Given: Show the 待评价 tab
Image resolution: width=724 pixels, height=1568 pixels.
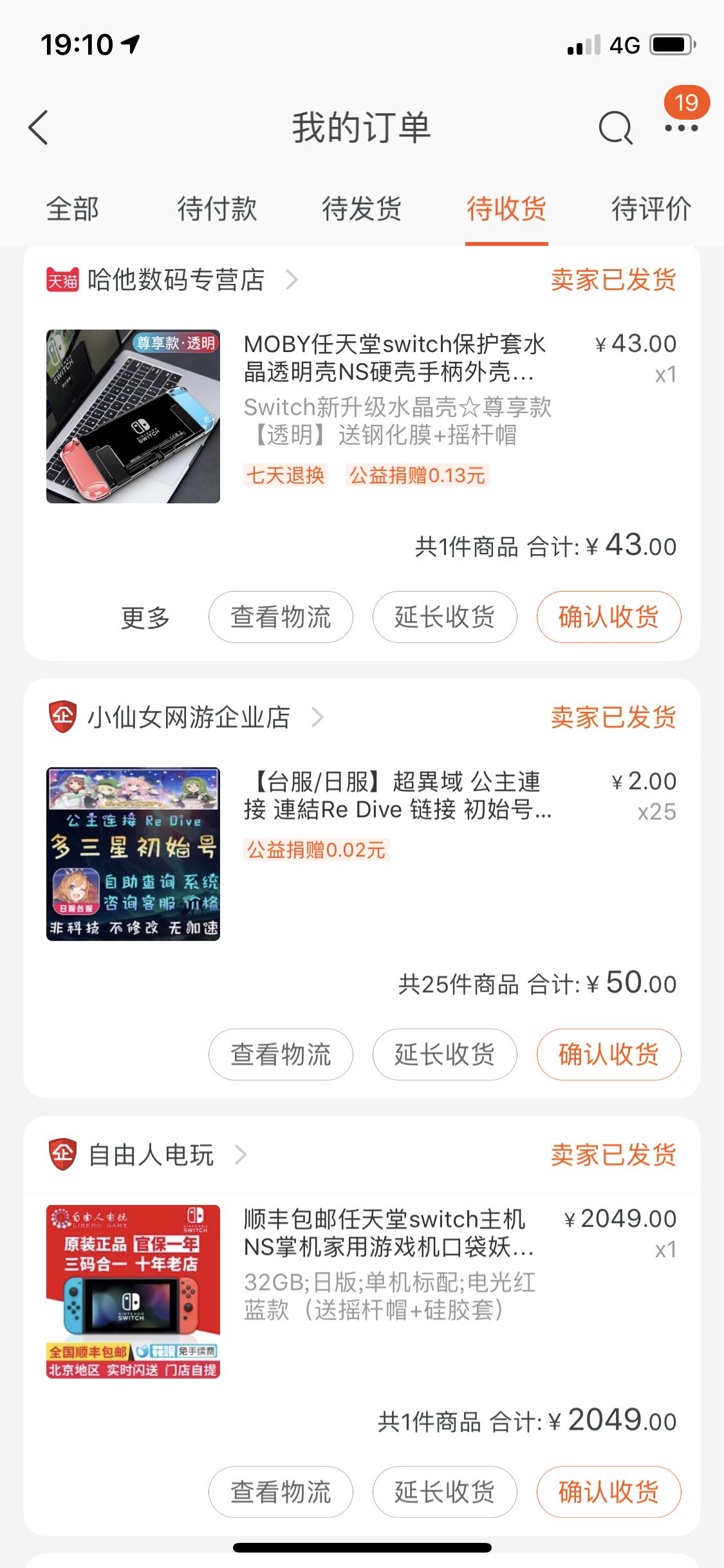Looking at the screenshot, I should click(651, 209).
